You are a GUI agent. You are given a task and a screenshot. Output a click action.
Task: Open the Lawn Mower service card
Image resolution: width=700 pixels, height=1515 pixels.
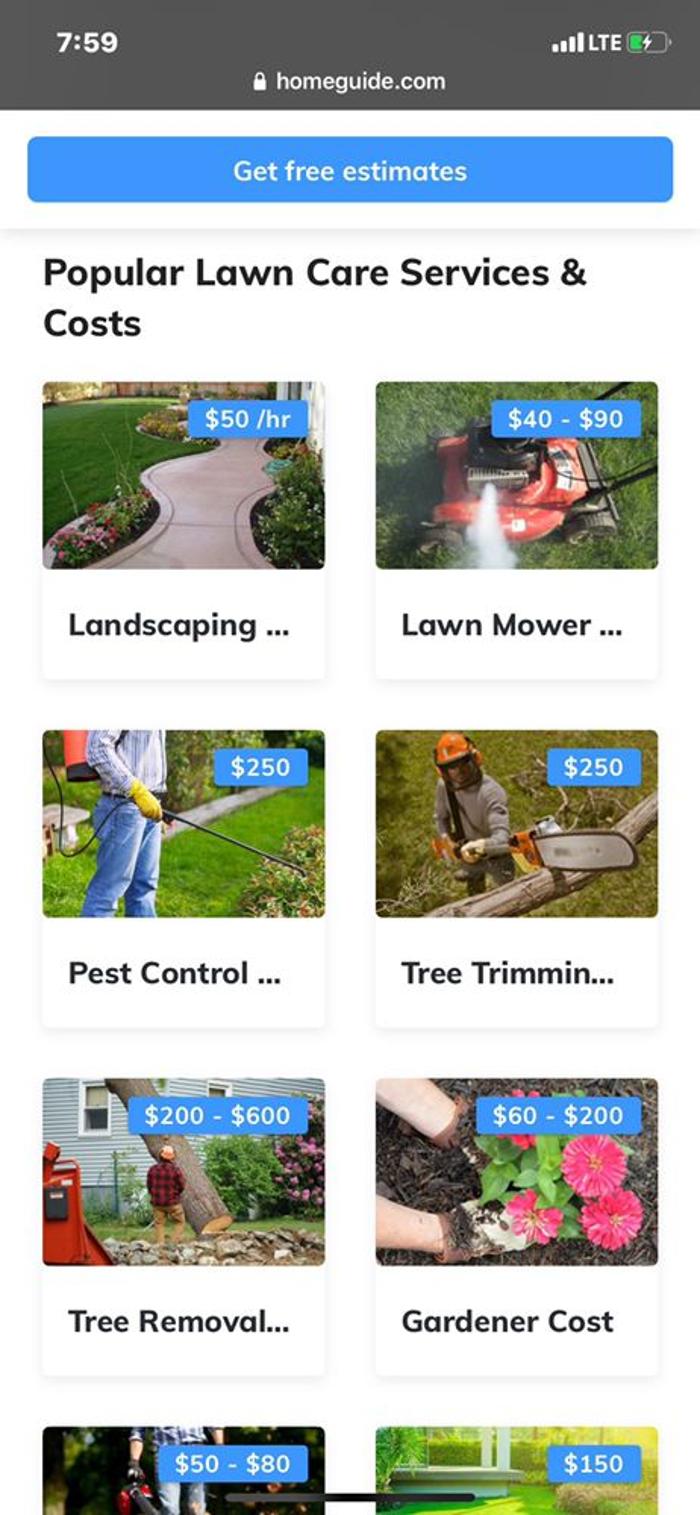pyautogui.click(x=516, y=530)
